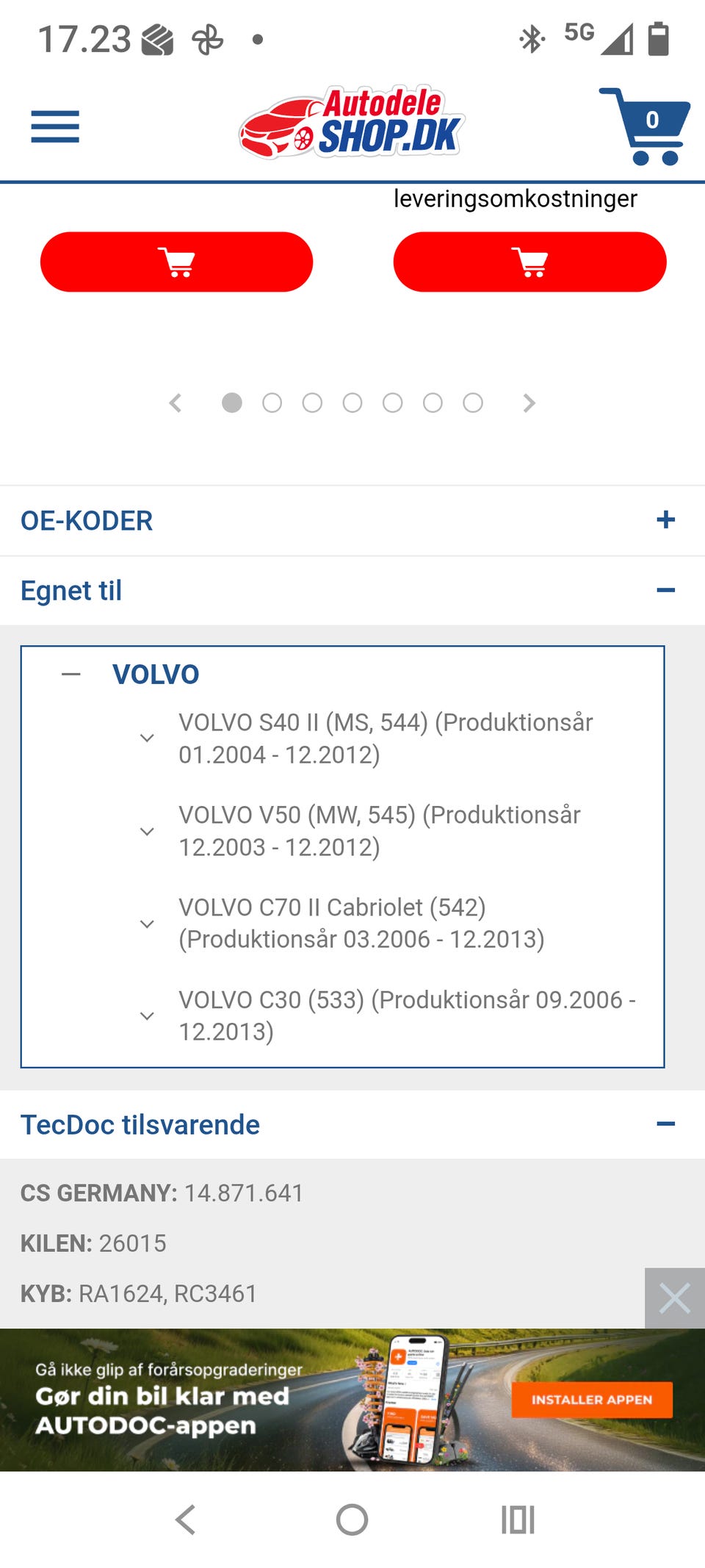The image size is (705, 1568).
Task: Select the first carousel page dot
Action: point(233,403)
